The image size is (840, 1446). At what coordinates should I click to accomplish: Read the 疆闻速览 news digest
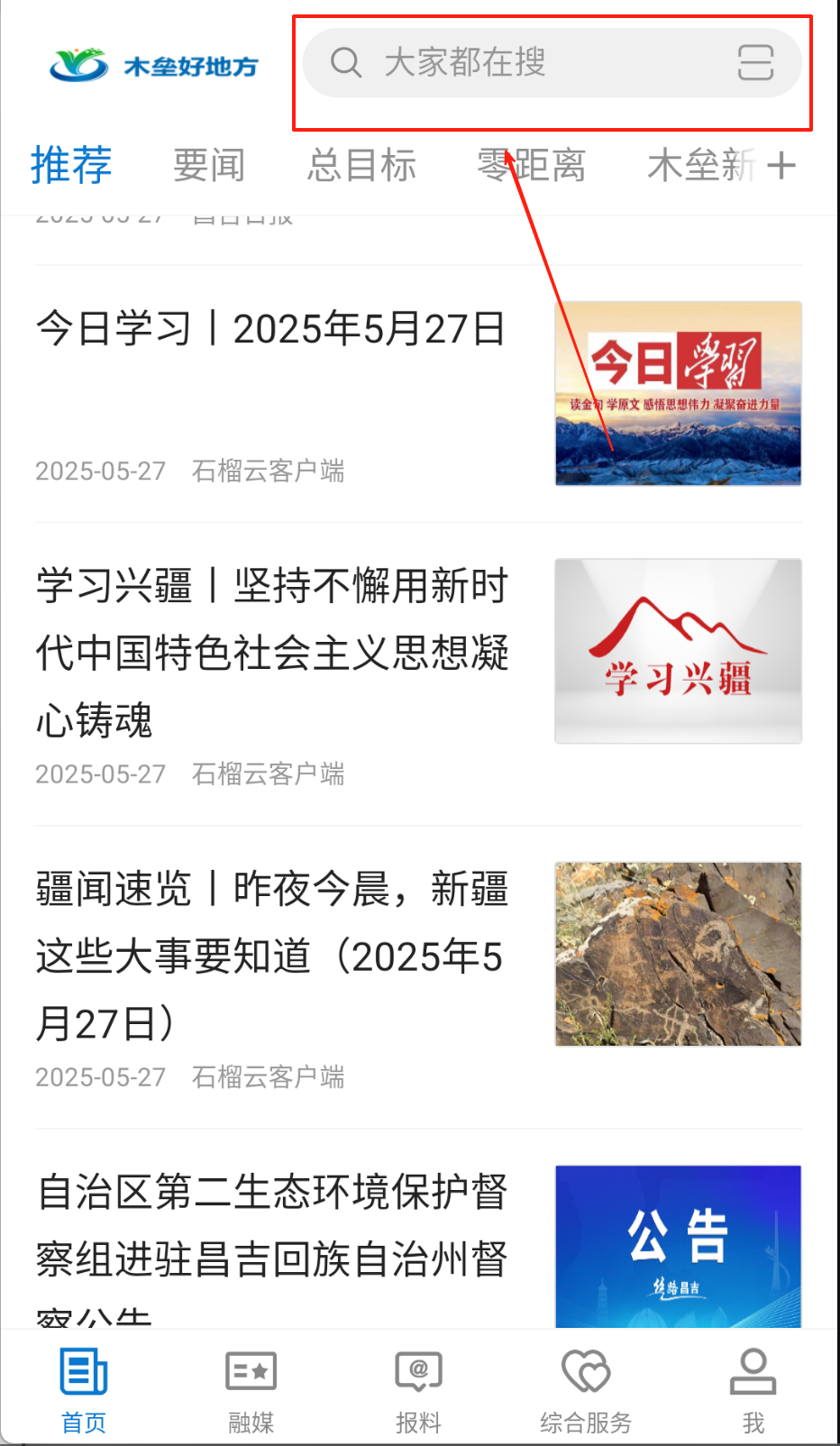click(x=272, y=954)
